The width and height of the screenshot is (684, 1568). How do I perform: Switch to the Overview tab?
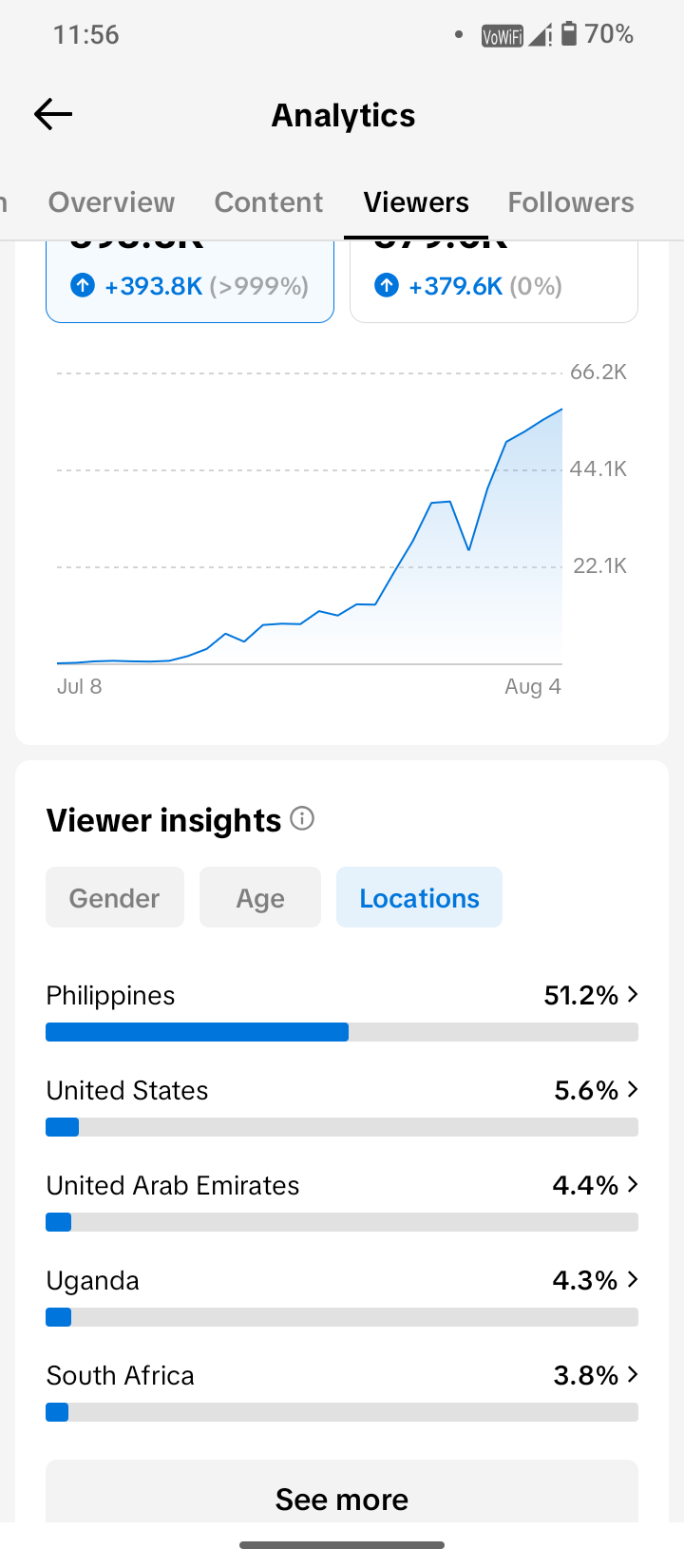(x=111, y=202)
